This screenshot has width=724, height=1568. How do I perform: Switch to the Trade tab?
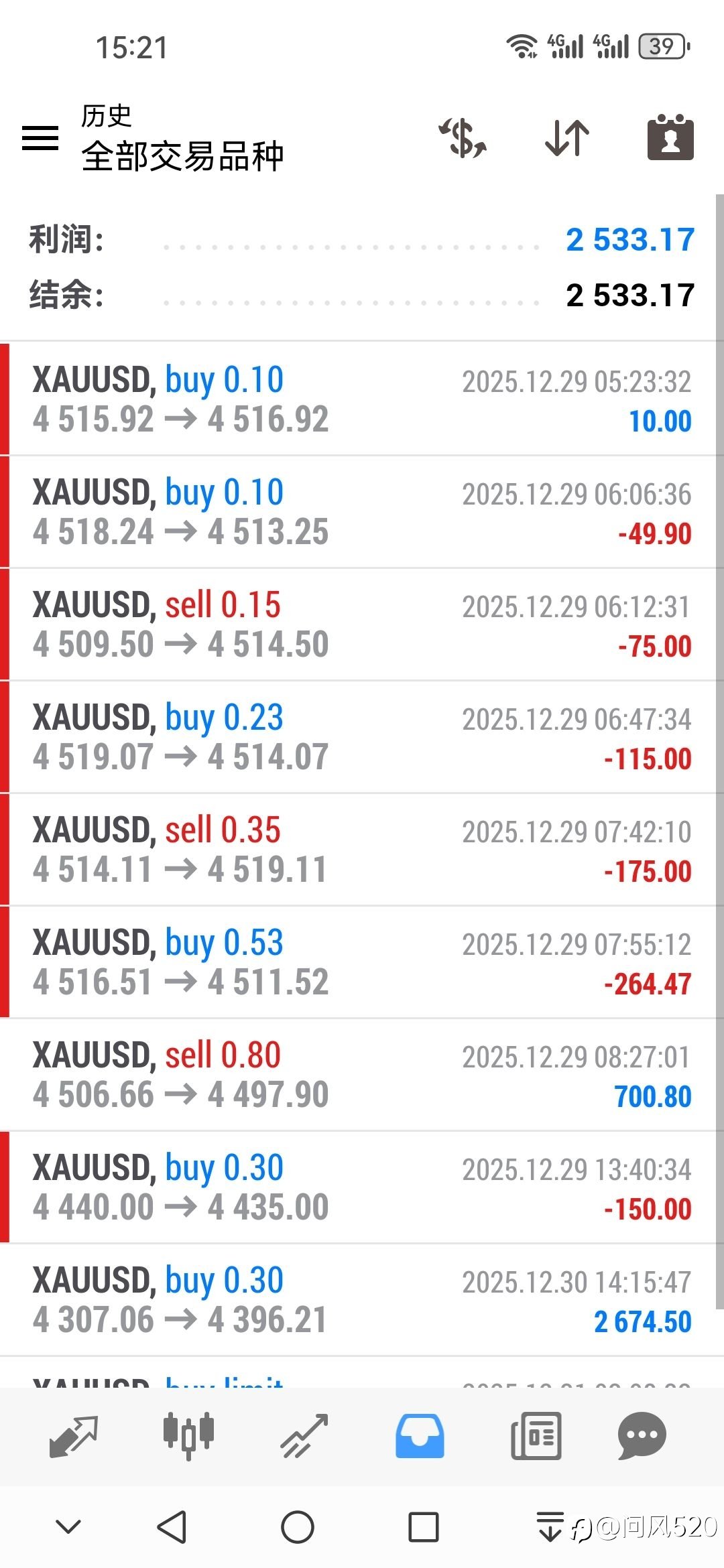click(304, 1436)
